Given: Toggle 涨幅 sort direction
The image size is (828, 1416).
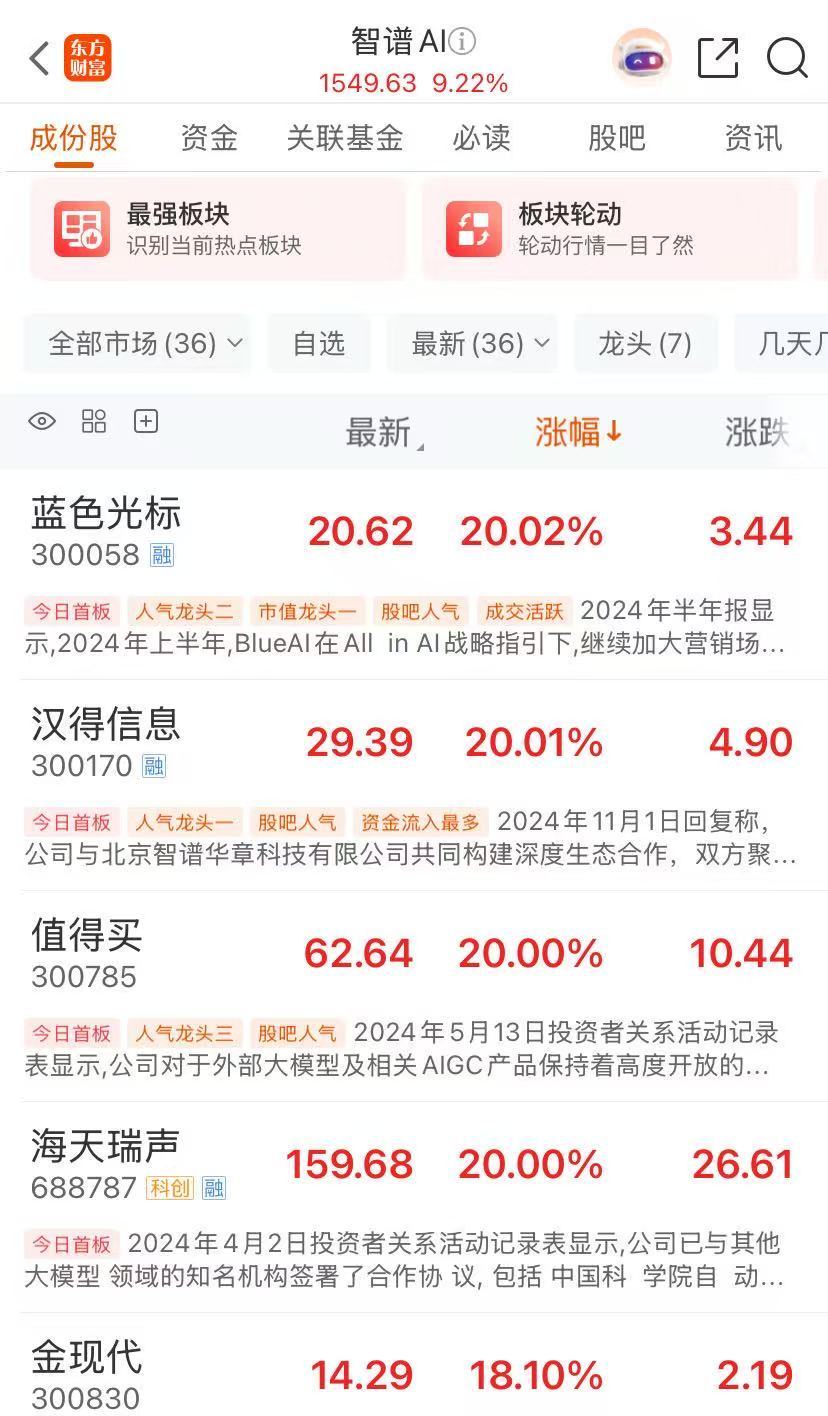Looking at the screenshot, I should 578,432.
